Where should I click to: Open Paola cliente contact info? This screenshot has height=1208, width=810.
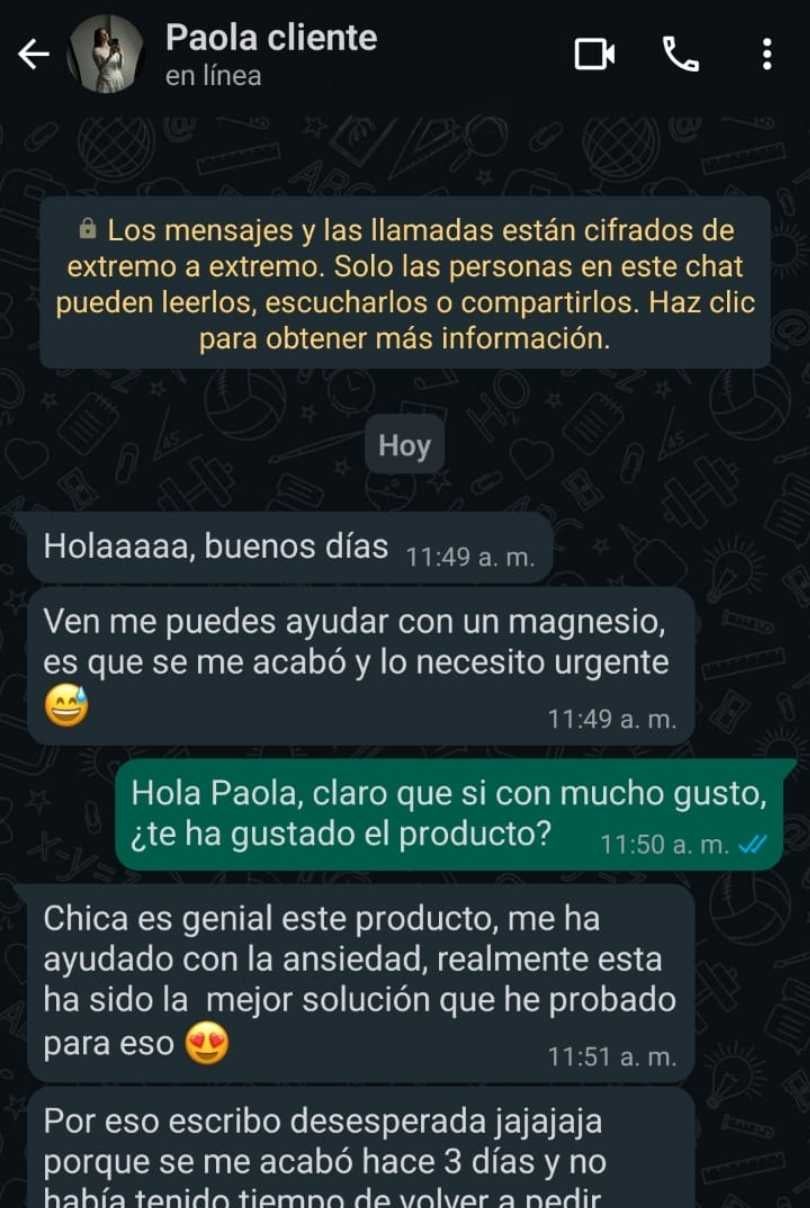pyautogui.click(x=271, y=54)
